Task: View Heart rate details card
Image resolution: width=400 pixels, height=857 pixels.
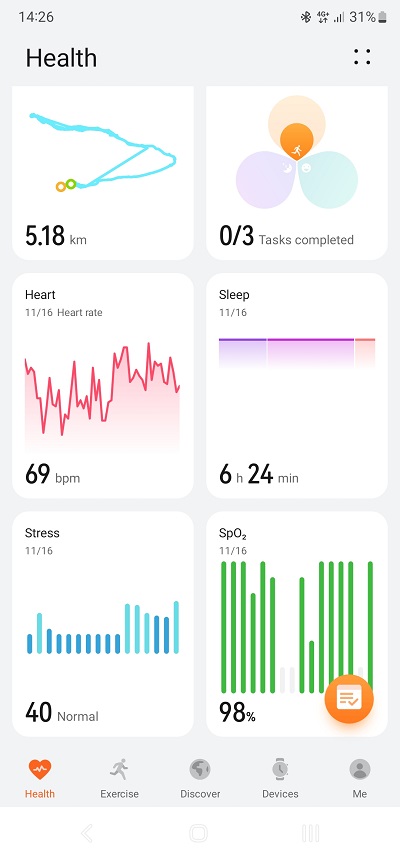Action: [x=103, y=386]
